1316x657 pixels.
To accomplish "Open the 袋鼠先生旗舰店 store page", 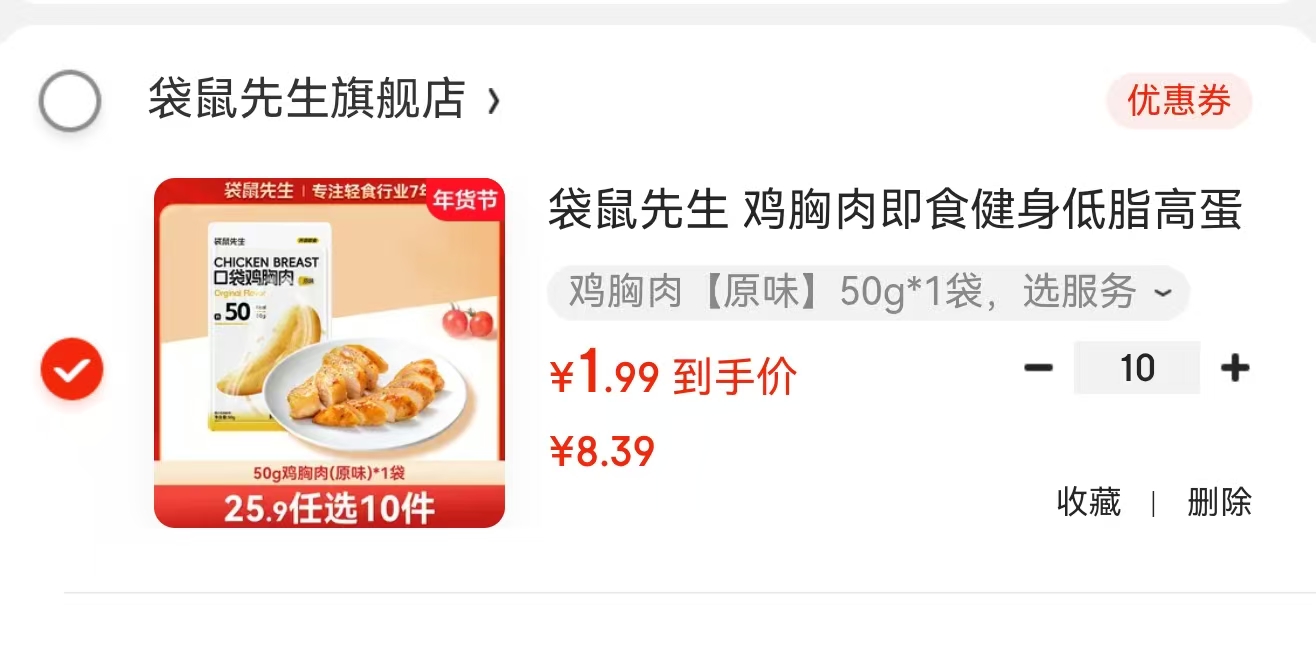I will point(324,99).
